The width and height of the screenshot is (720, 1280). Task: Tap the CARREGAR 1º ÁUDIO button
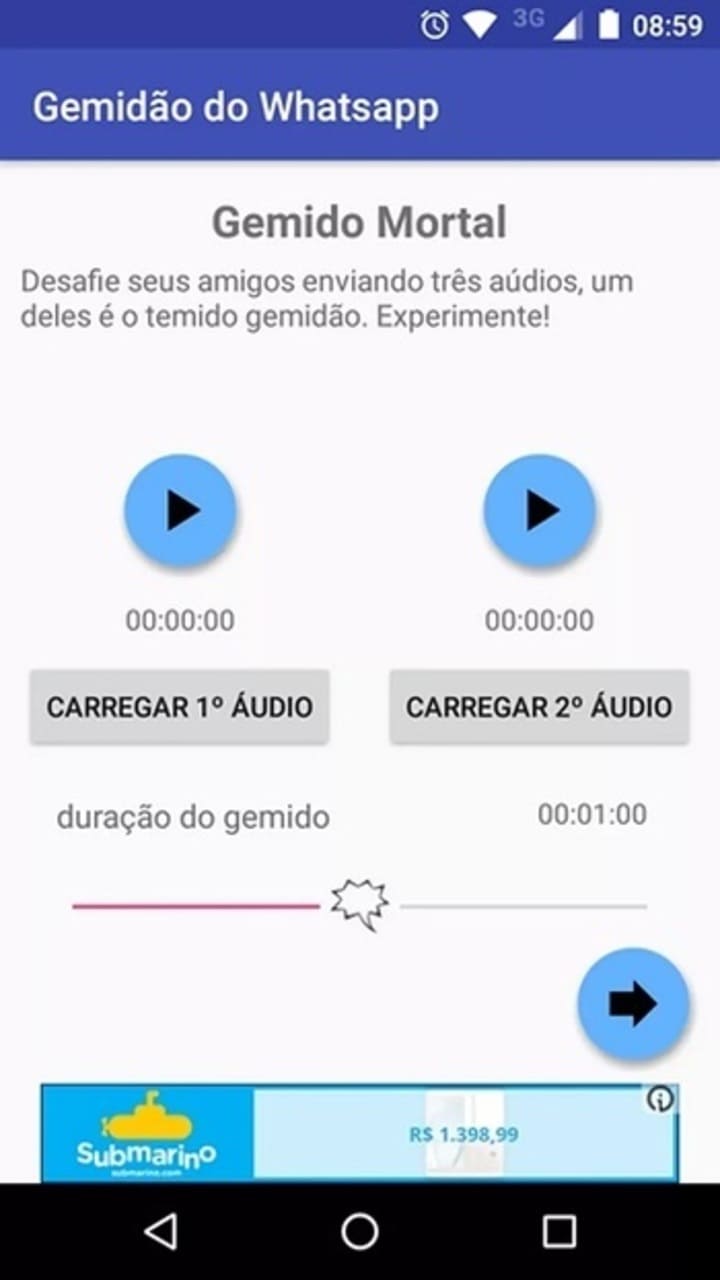[x=180, y=707]
